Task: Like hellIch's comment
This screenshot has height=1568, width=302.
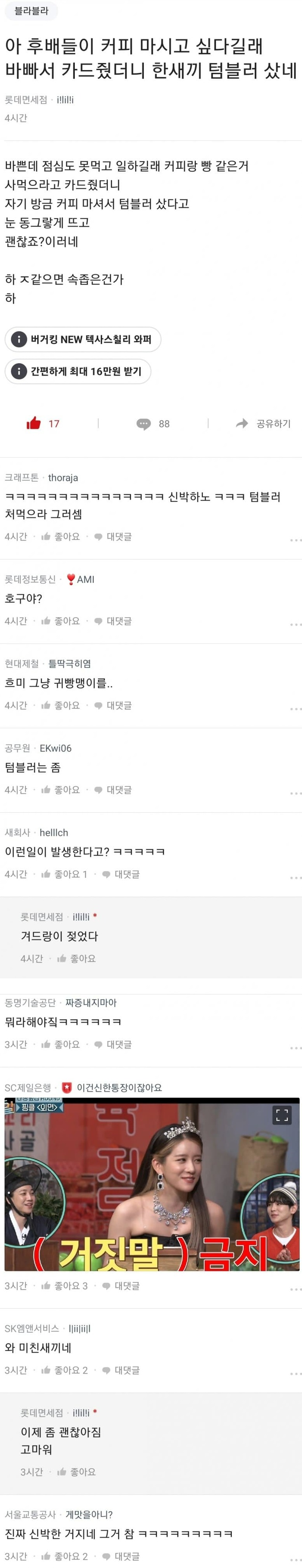Action: 64,873
